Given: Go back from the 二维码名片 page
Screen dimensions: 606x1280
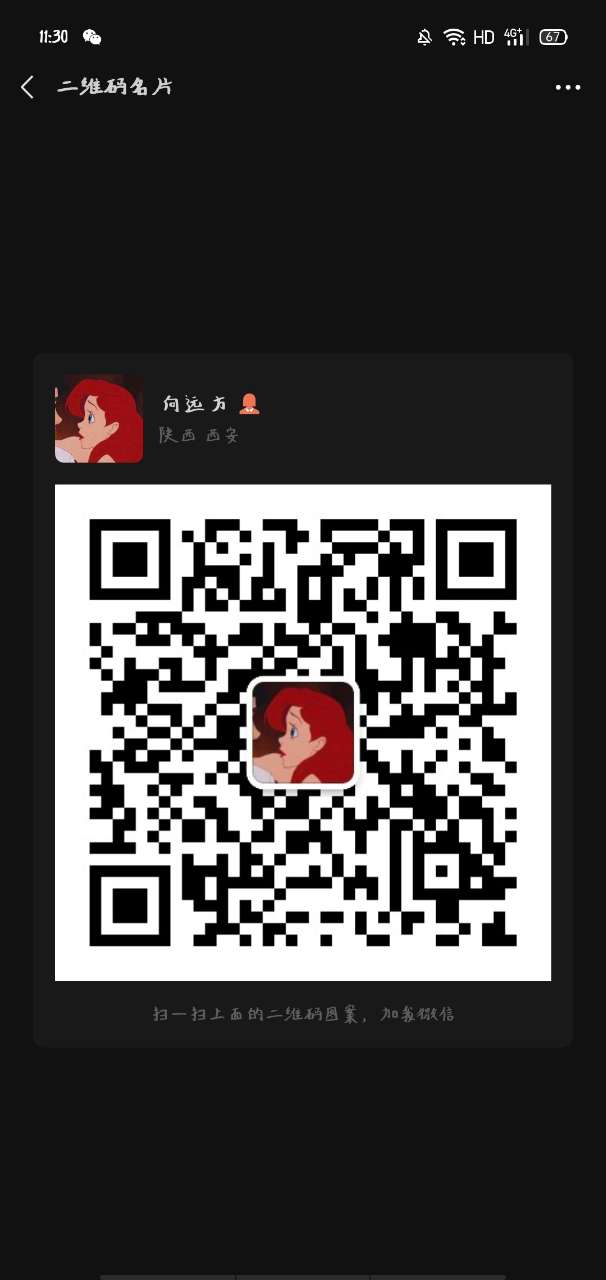Looking at the screenshot, I should (x=27, y=88).
